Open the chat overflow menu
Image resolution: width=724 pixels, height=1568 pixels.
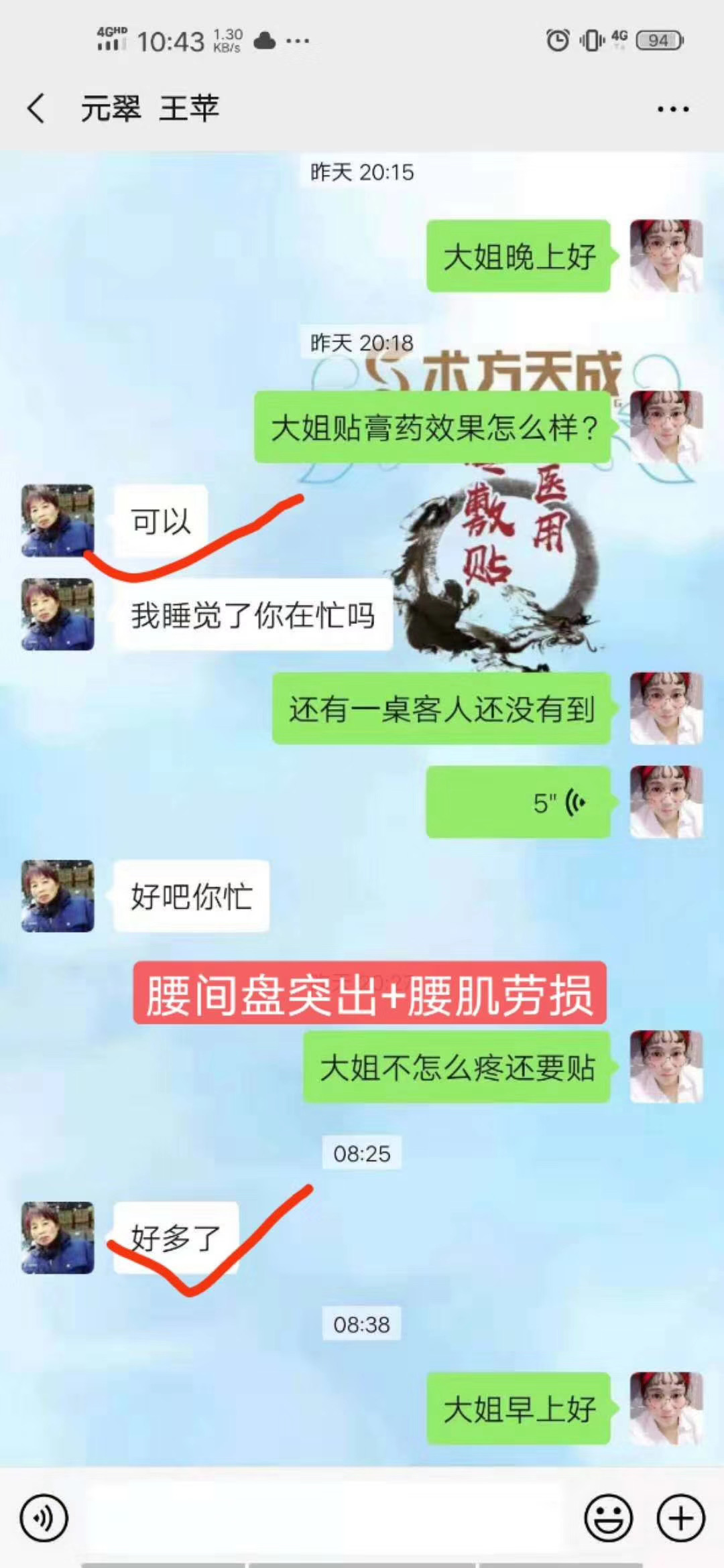(x=672, y=109)
